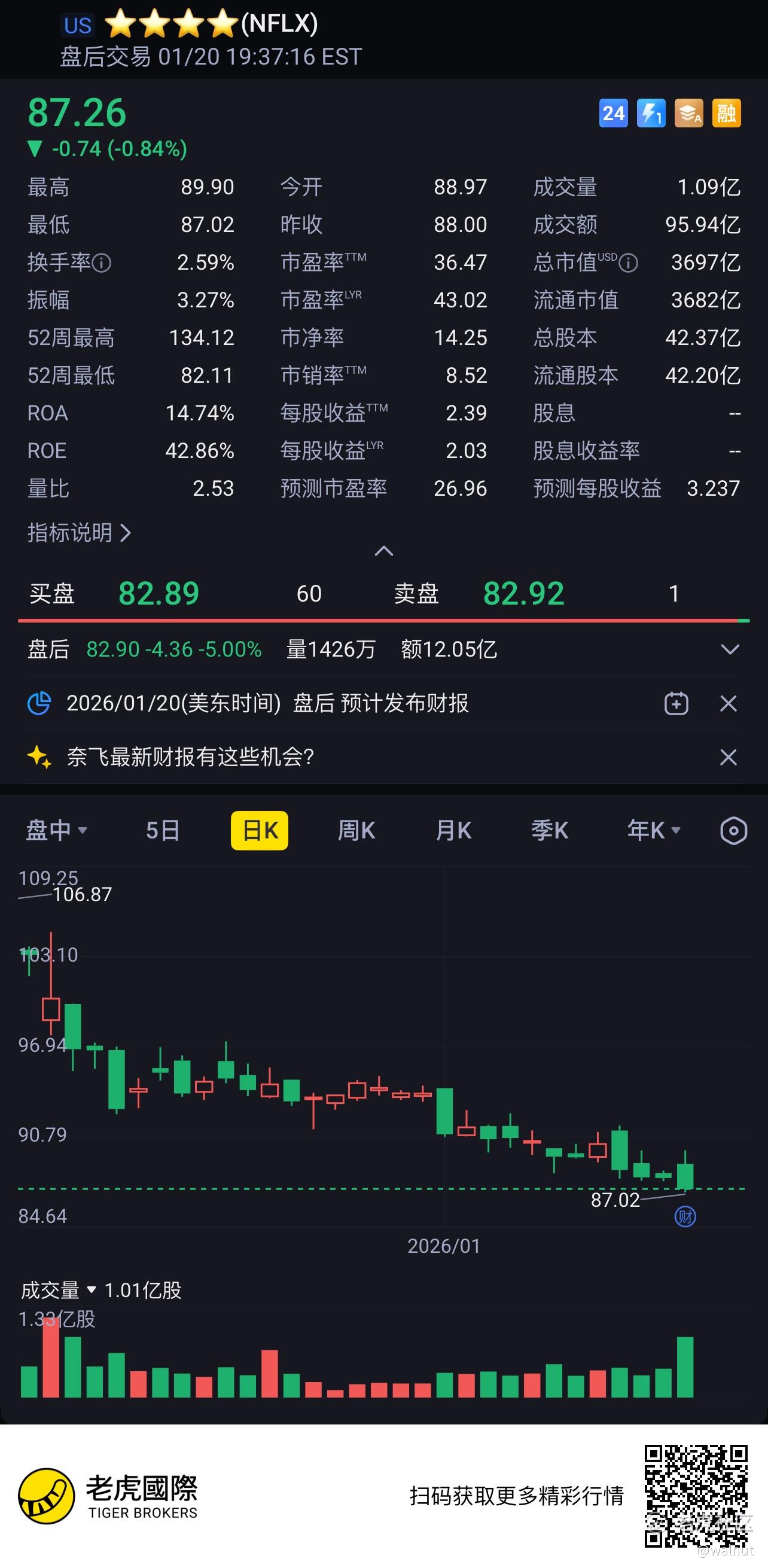Show the 月K monthly chart

(x=453, y=830)
